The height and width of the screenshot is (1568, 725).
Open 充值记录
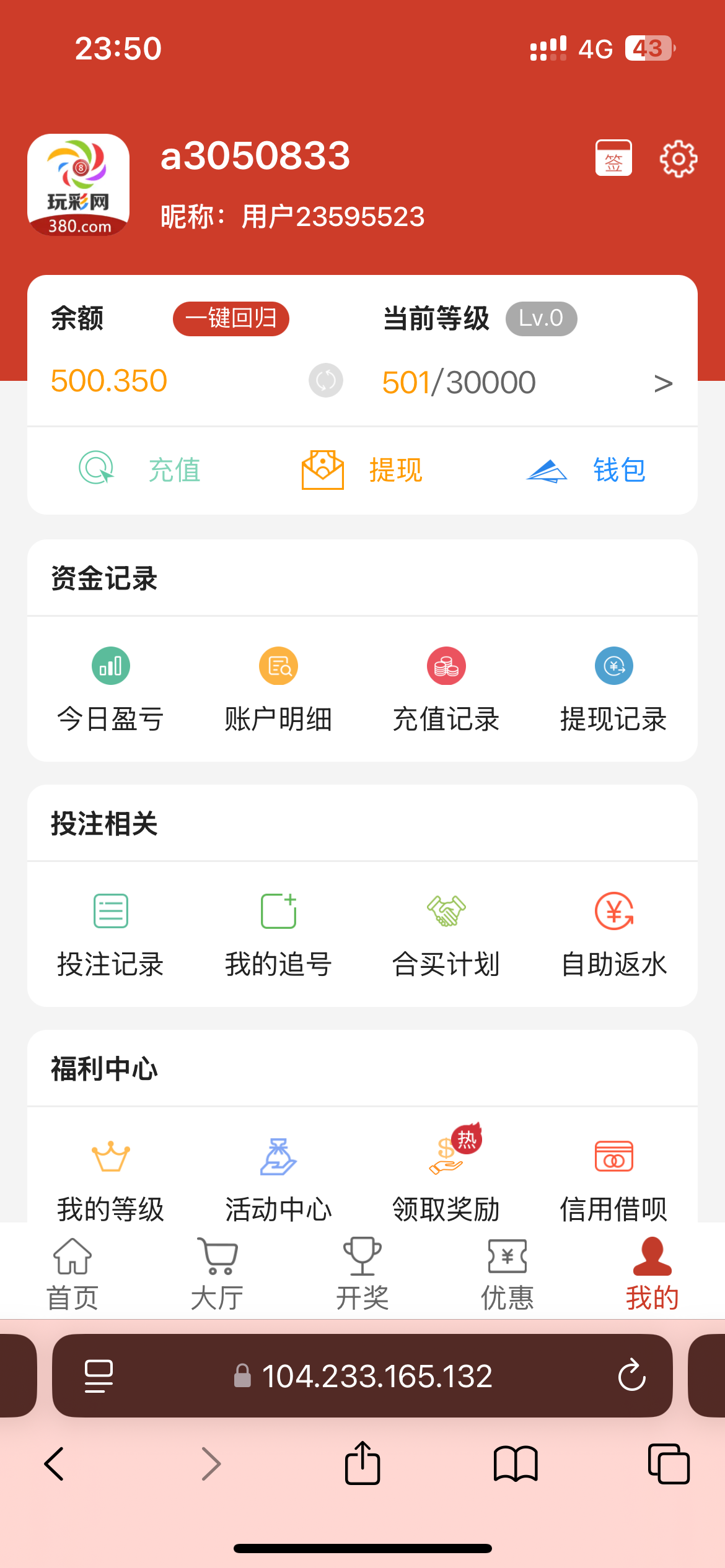tap(446, 689)
